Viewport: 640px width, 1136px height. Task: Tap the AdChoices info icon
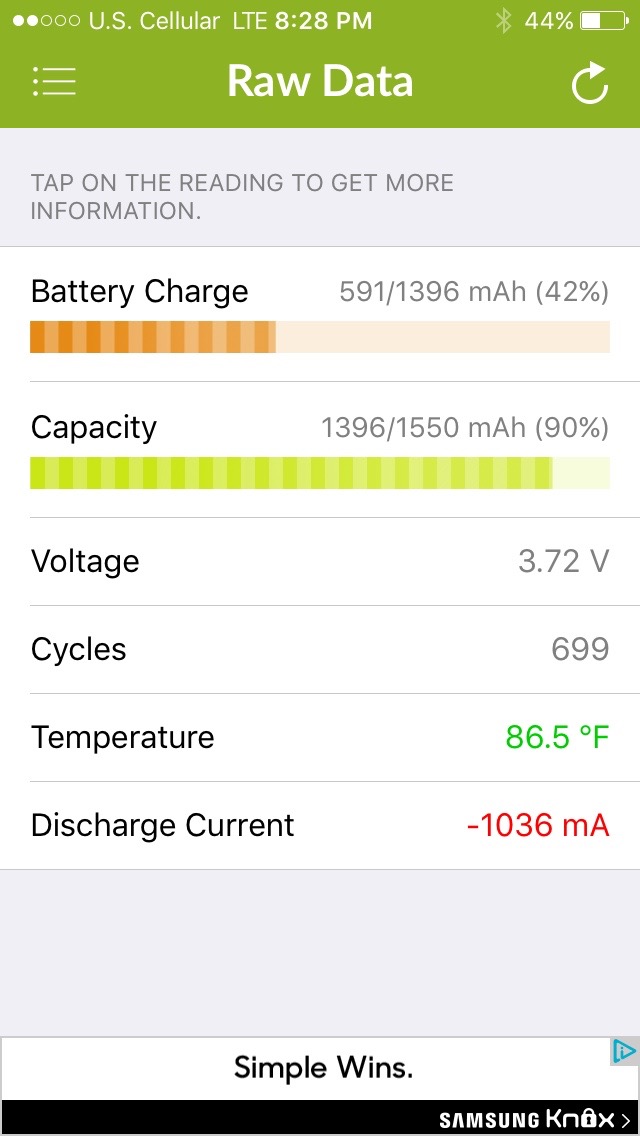[624, 1051]
